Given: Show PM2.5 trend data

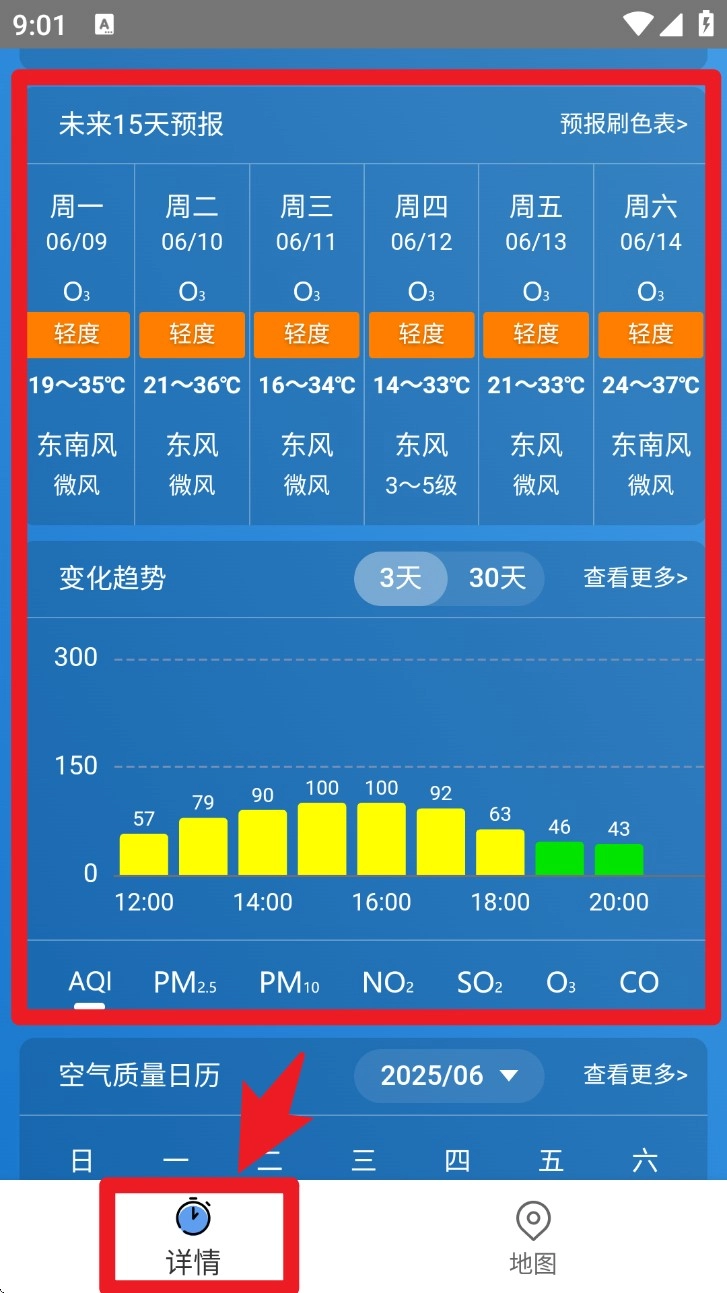Looking at the screenshot, I should pos(185,982).
